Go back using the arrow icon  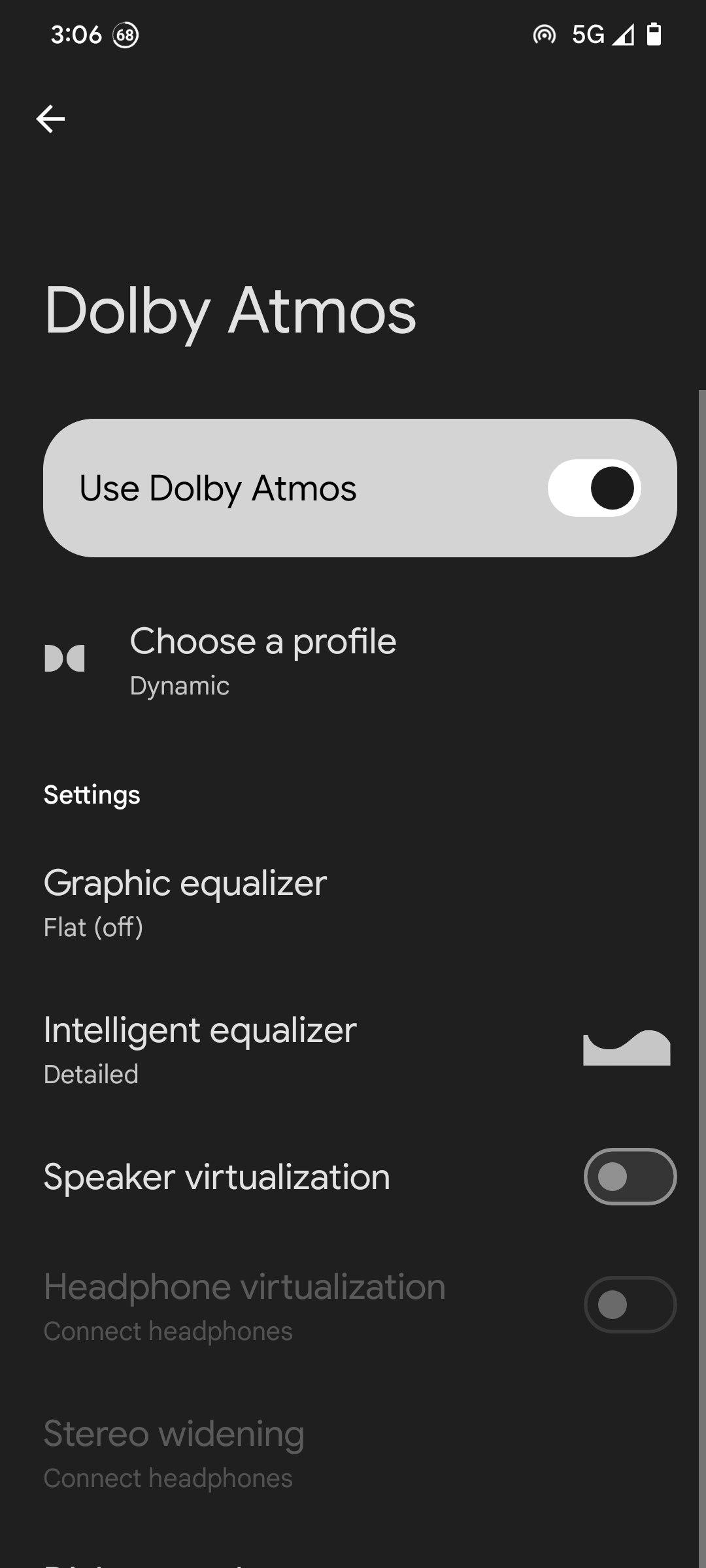tap(50, 119)
